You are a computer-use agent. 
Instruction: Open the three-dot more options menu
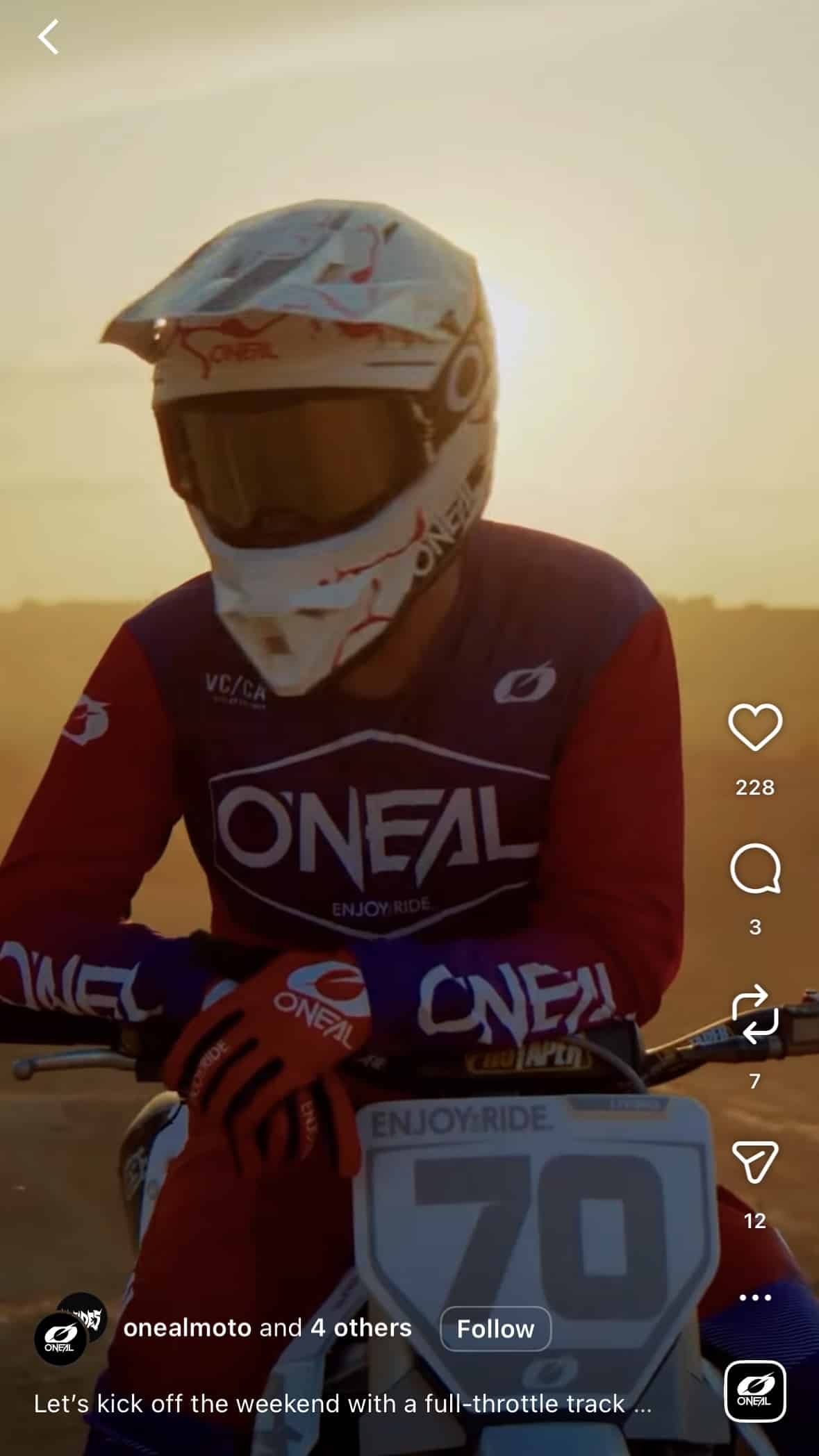coord(754,1297)
